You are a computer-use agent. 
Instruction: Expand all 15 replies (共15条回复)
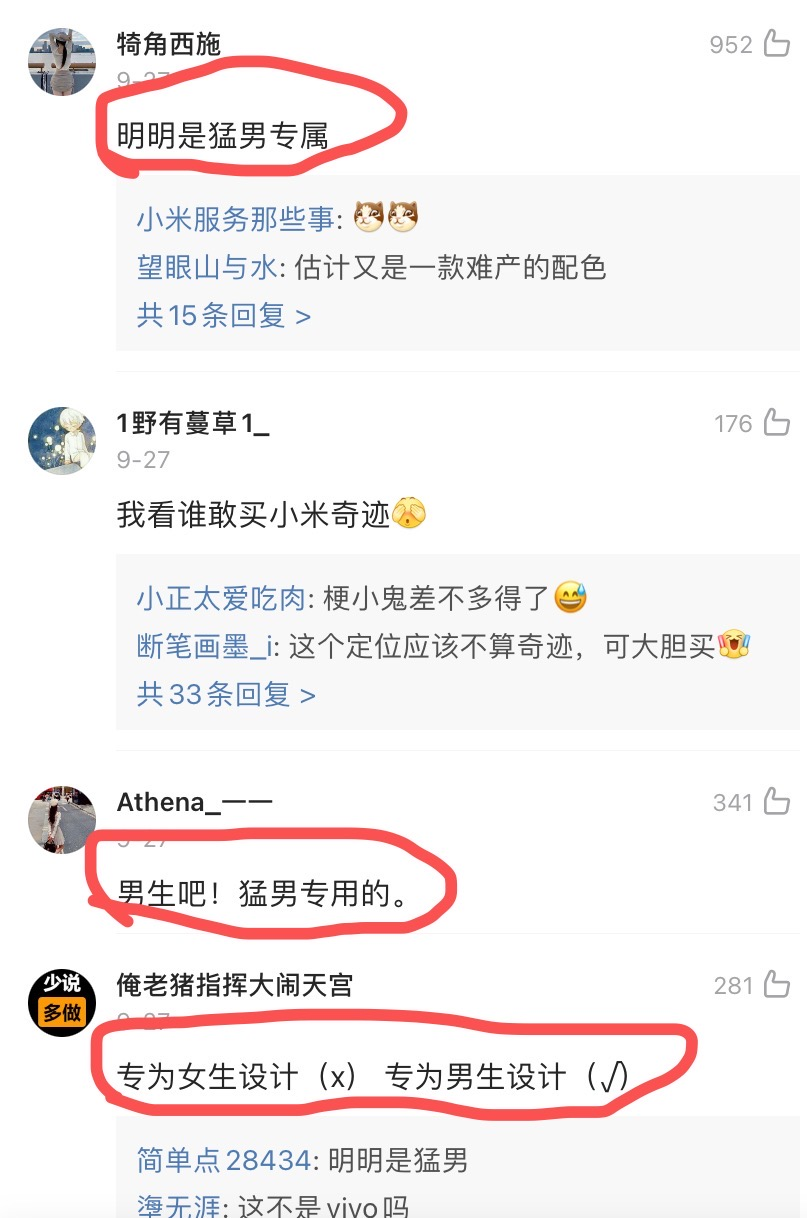tap(223, 316)
